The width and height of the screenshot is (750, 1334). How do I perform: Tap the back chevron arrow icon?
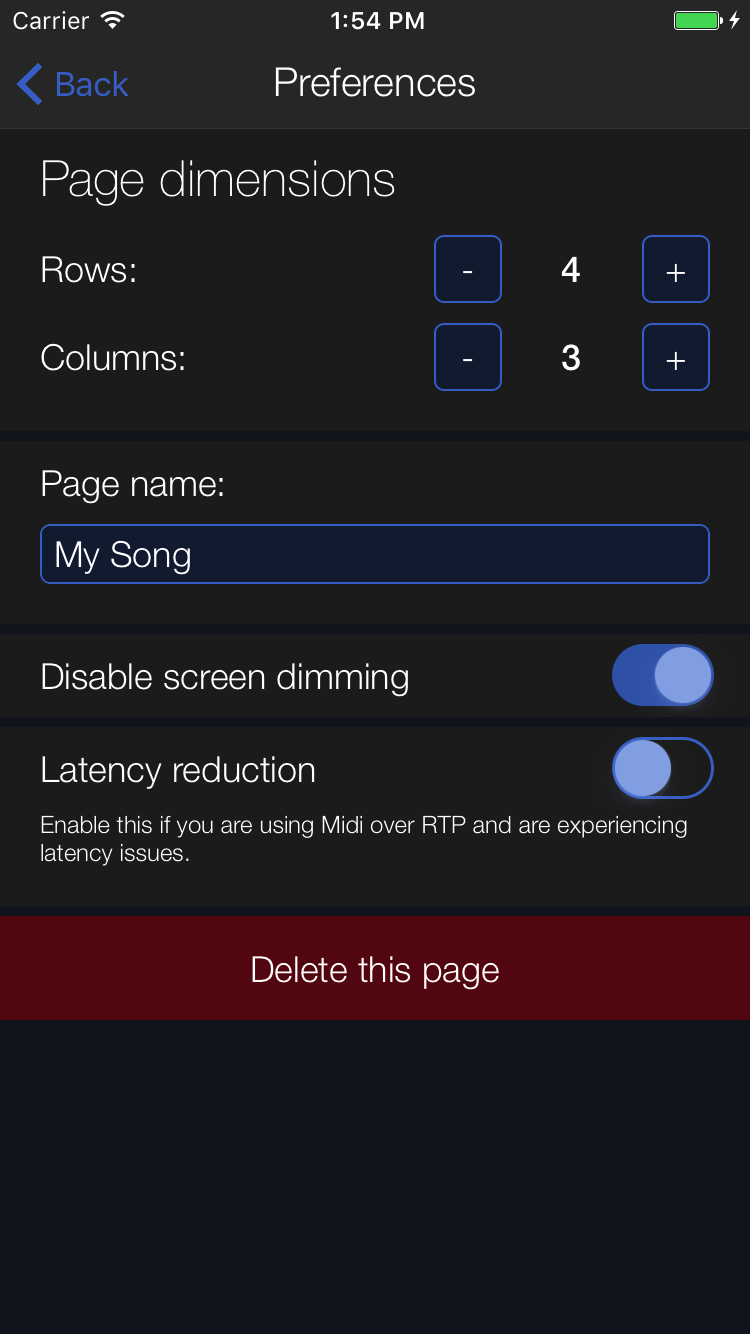pos(28,84)
